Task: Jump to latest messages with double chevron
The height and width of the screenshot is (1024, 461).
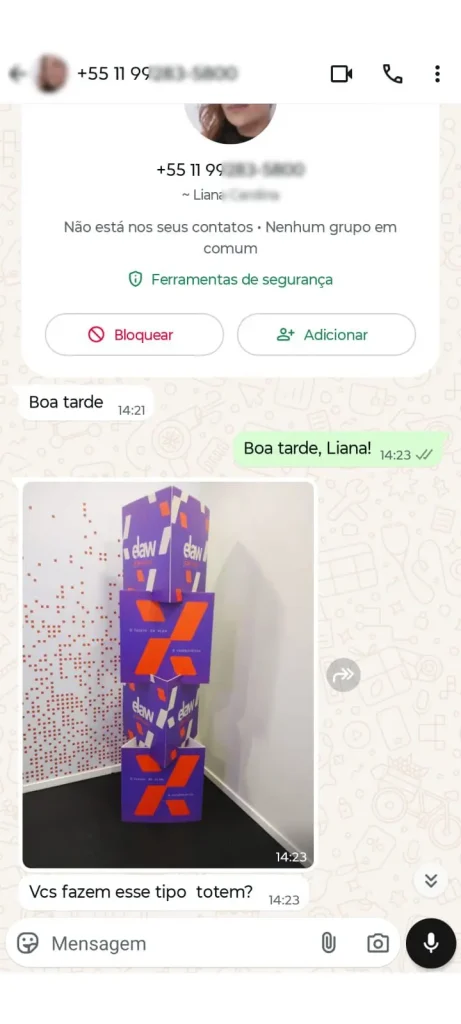Action: (430, 880)
